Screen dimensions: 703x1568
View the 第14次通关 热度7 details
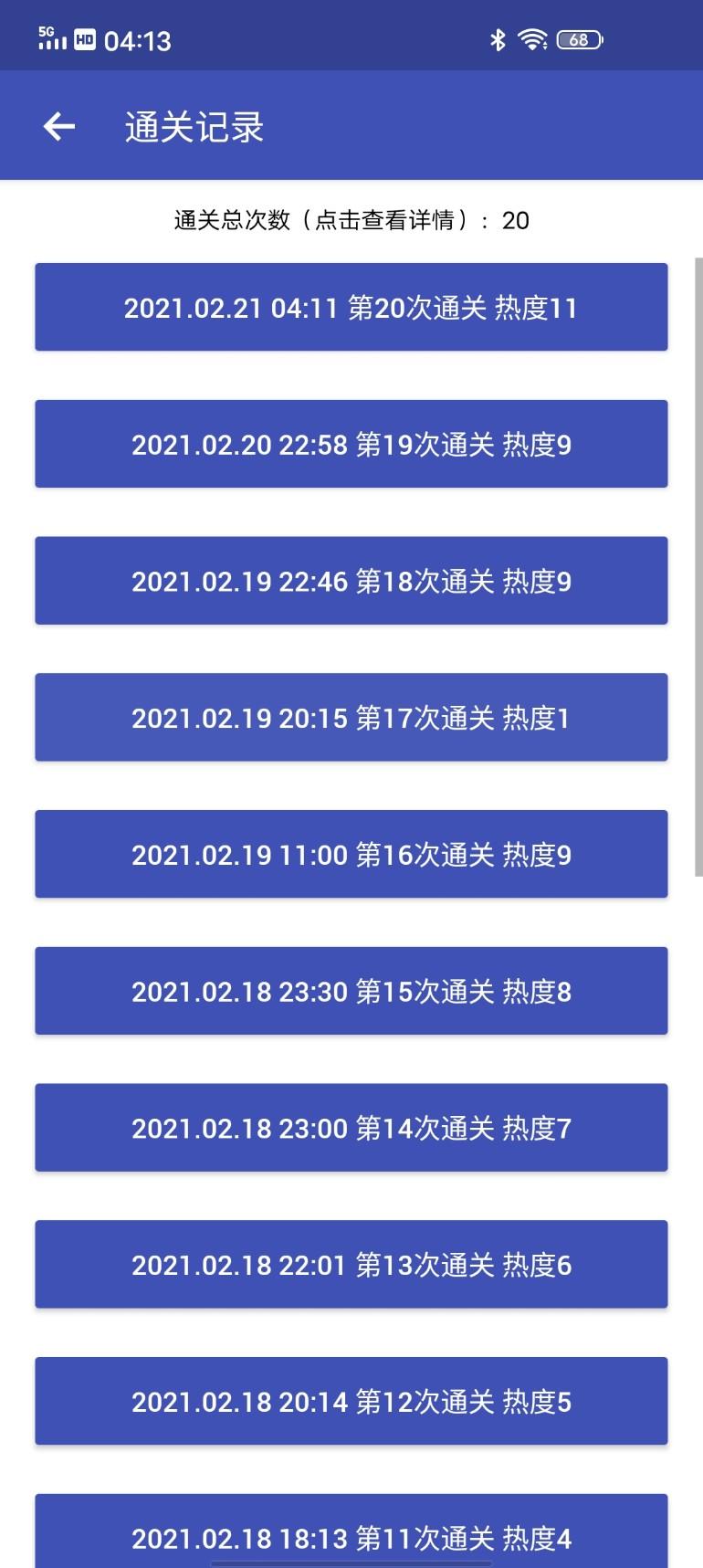(x=351, y=1128)
